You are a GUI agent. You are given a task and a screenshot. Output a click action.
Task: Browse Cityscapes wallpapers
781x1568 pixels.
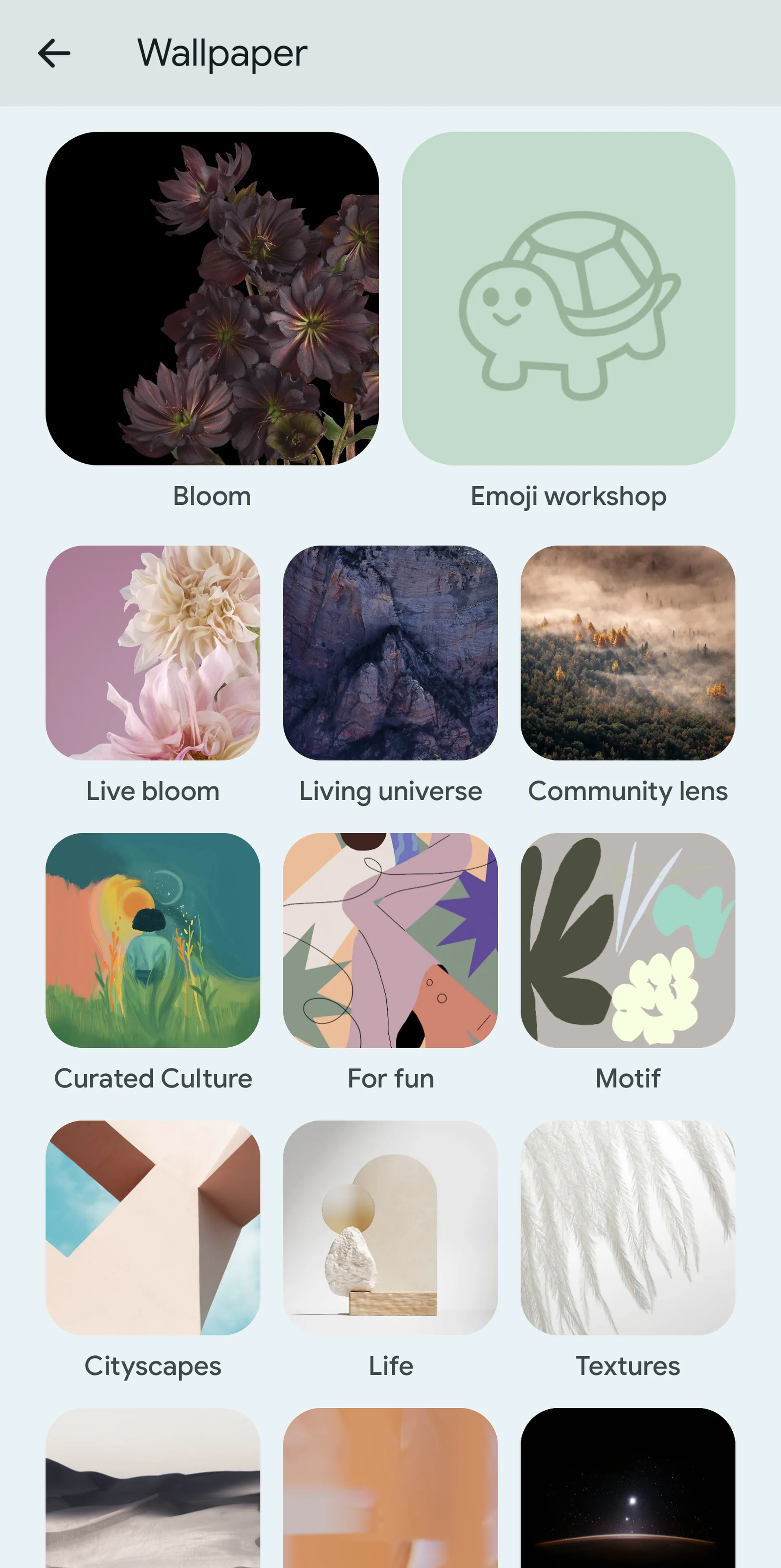[x=153, y=1227]
